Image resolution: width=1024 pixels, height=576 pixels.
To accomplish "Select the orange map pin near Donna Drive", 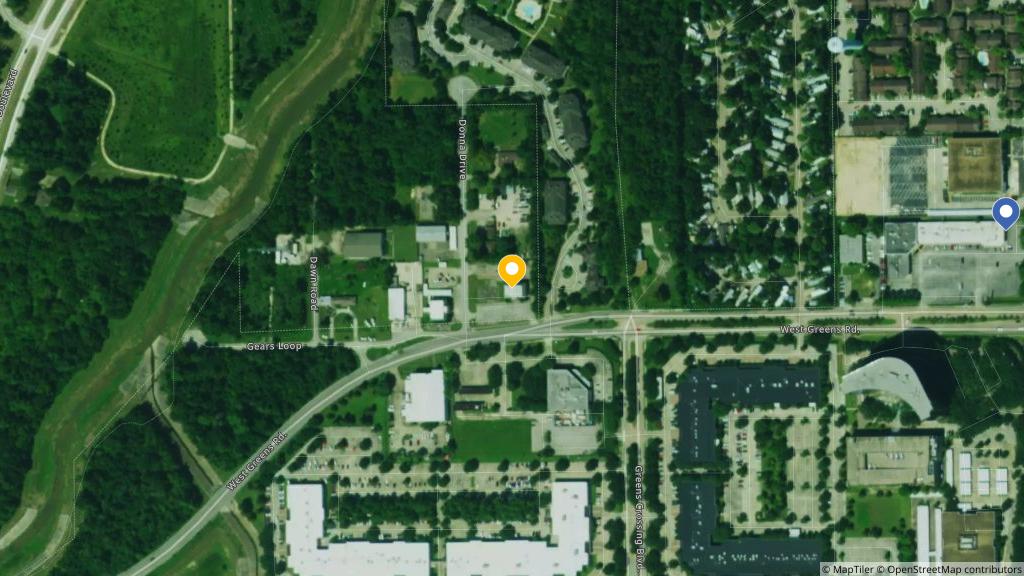I will coord(512,271).
